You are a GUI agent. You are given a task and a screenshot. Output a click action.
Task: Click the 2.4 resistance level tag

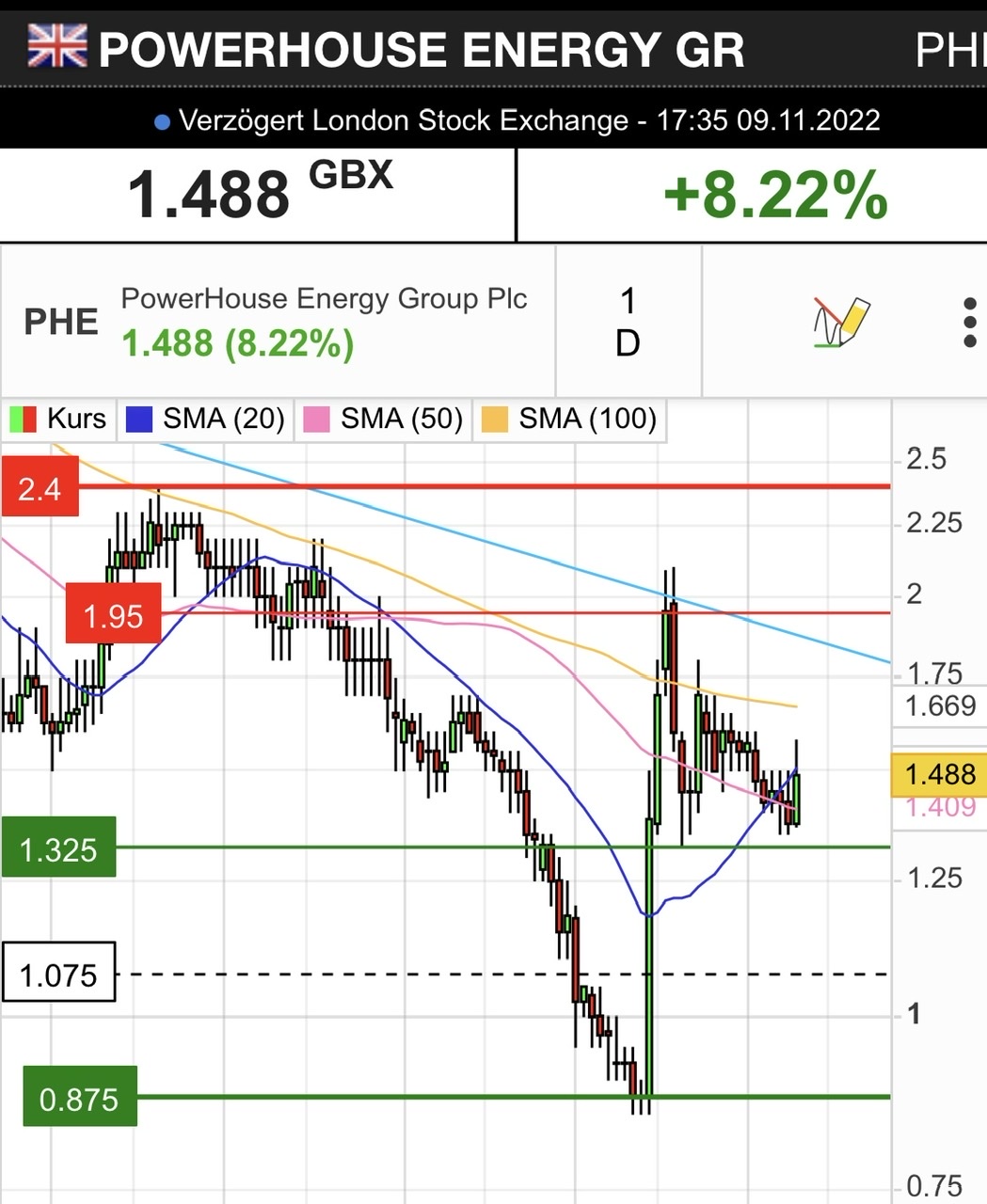(x=39, y=488)
